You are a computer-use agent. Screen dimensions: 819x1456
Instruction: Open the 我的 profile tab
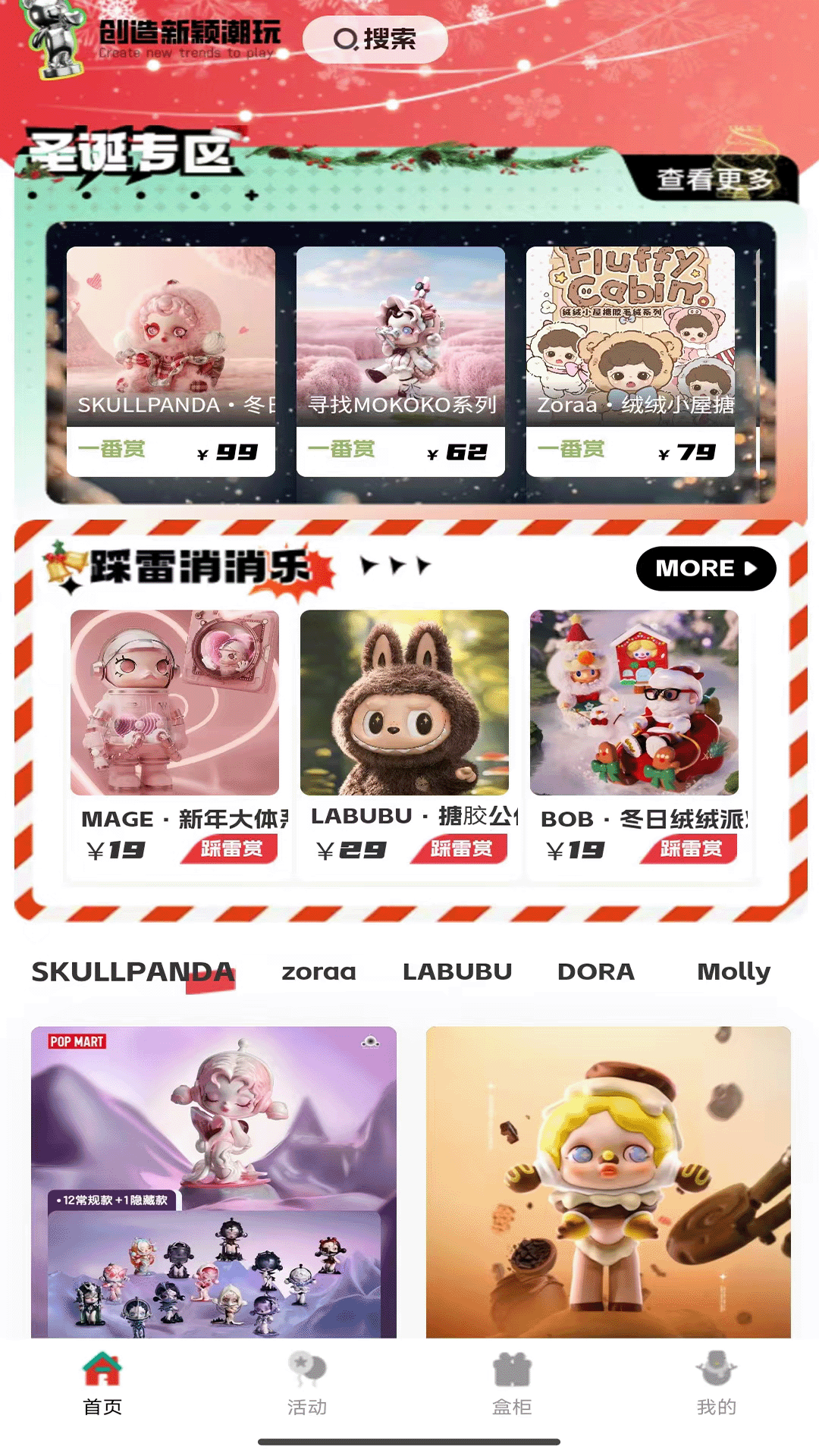click(x=717, y=1384)
